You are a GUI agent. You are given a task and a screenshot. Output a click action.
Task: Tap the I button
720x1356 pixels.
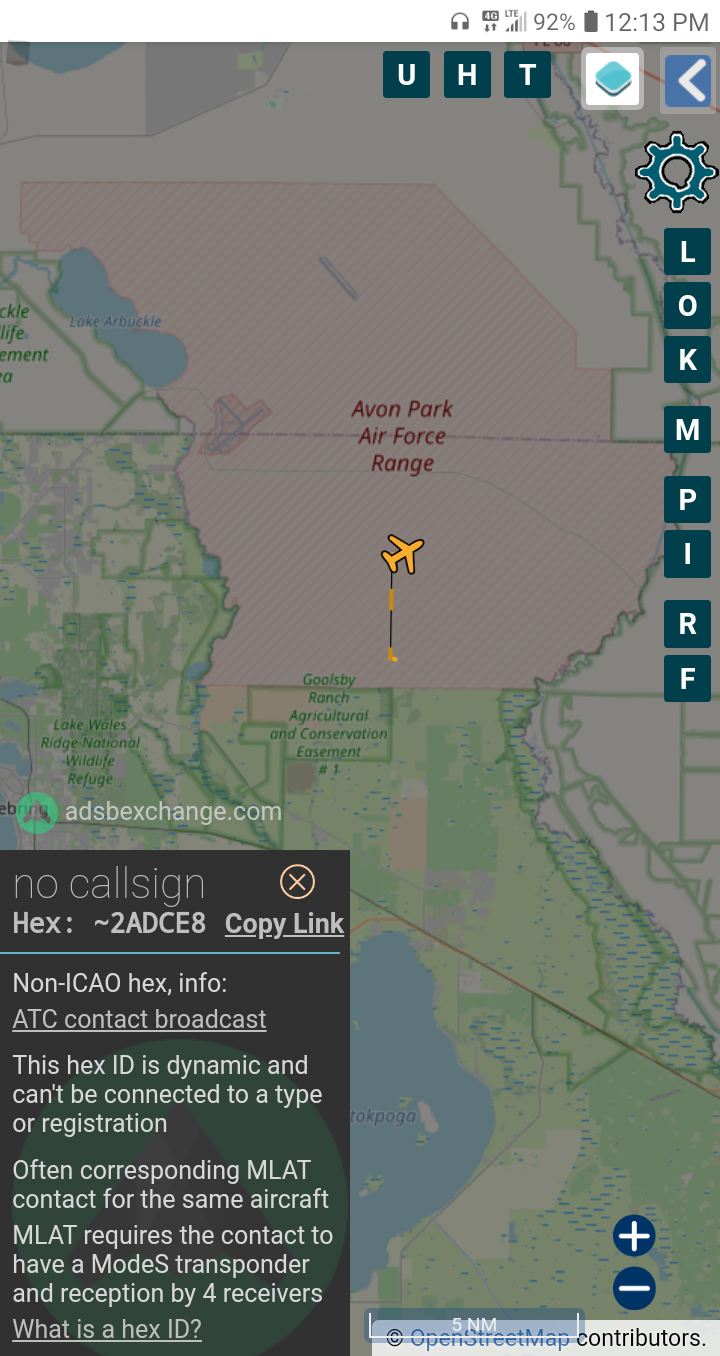[x=688, y=553]
